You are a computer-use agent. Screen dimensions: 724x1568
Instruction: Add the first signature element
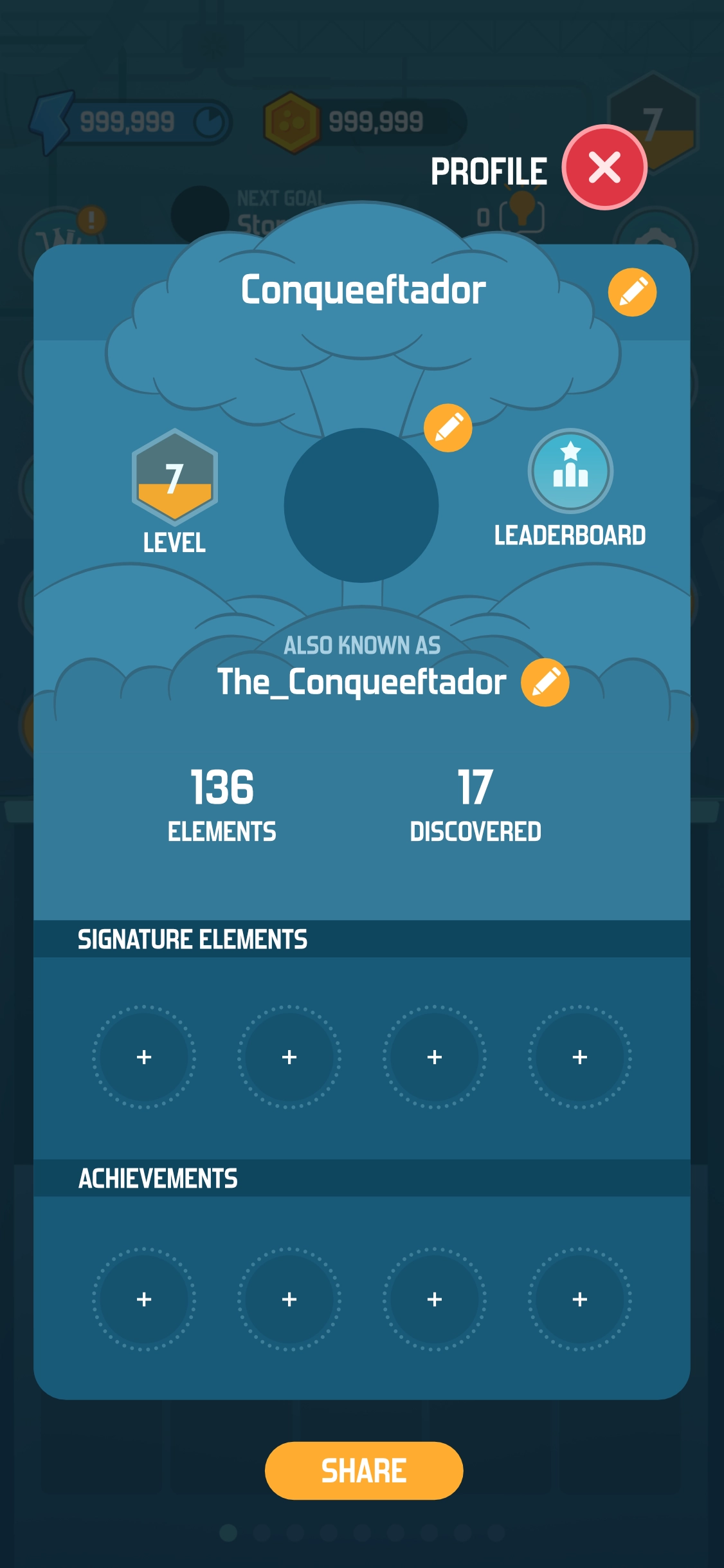[144, 1056]
